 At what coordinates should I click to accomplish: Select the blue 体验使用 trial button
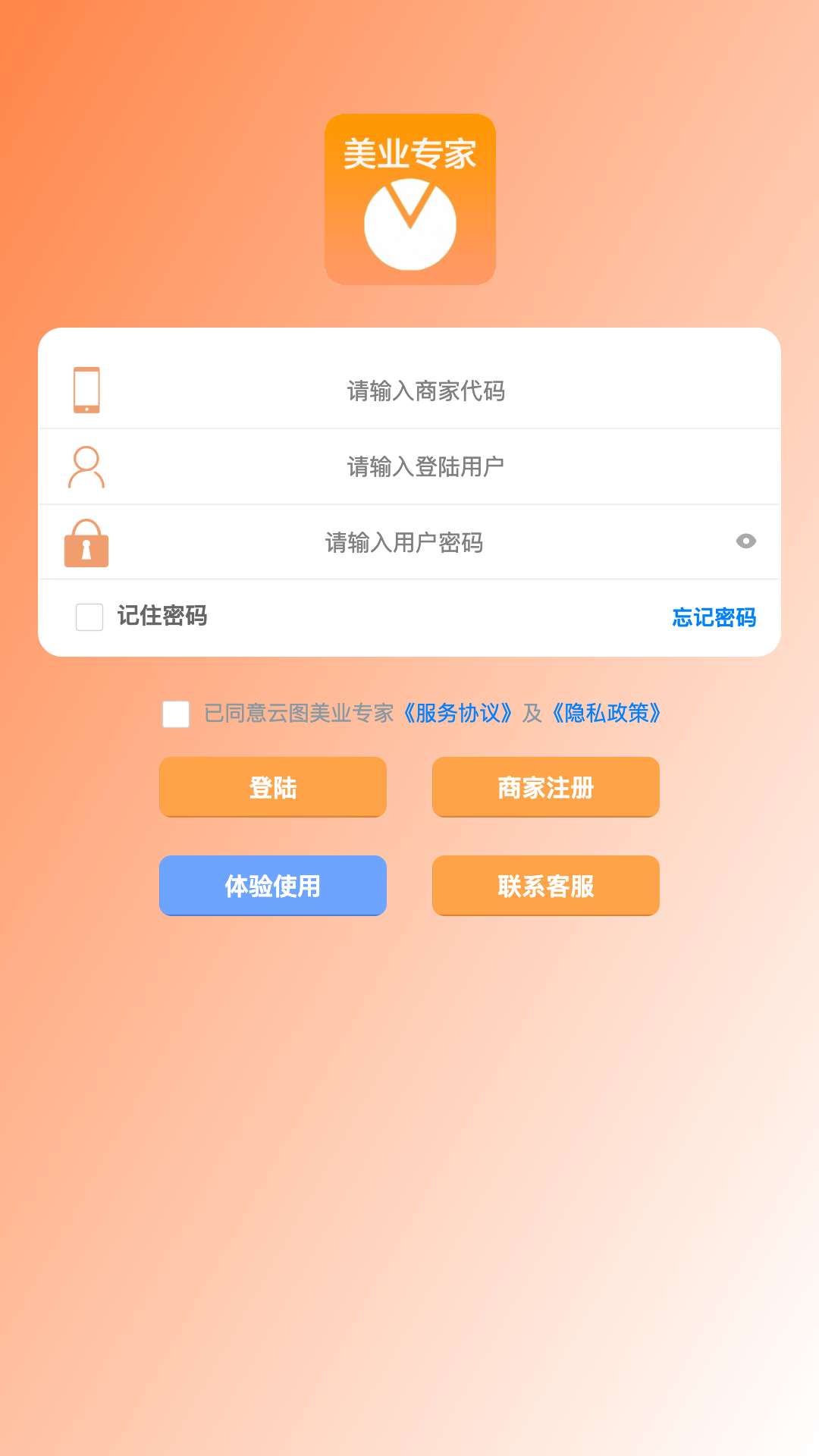coord(273,885)
